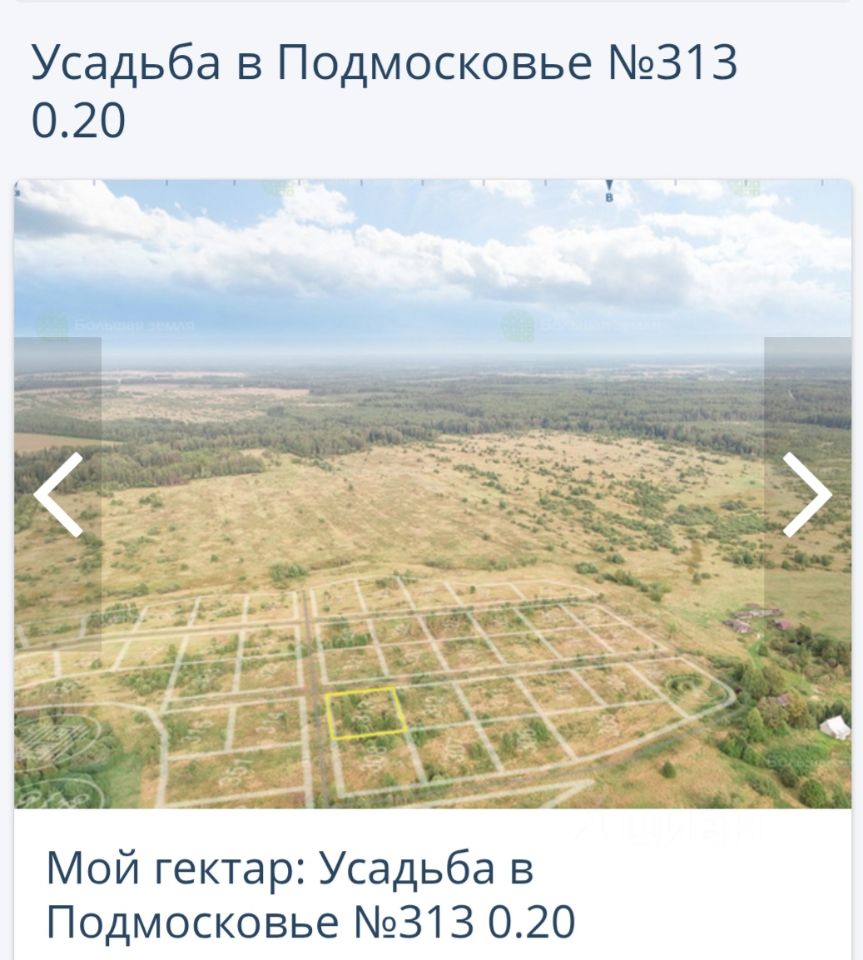Show the next photo in the gallery
This screenshot has width=863, height=960.
coord(806,495)
